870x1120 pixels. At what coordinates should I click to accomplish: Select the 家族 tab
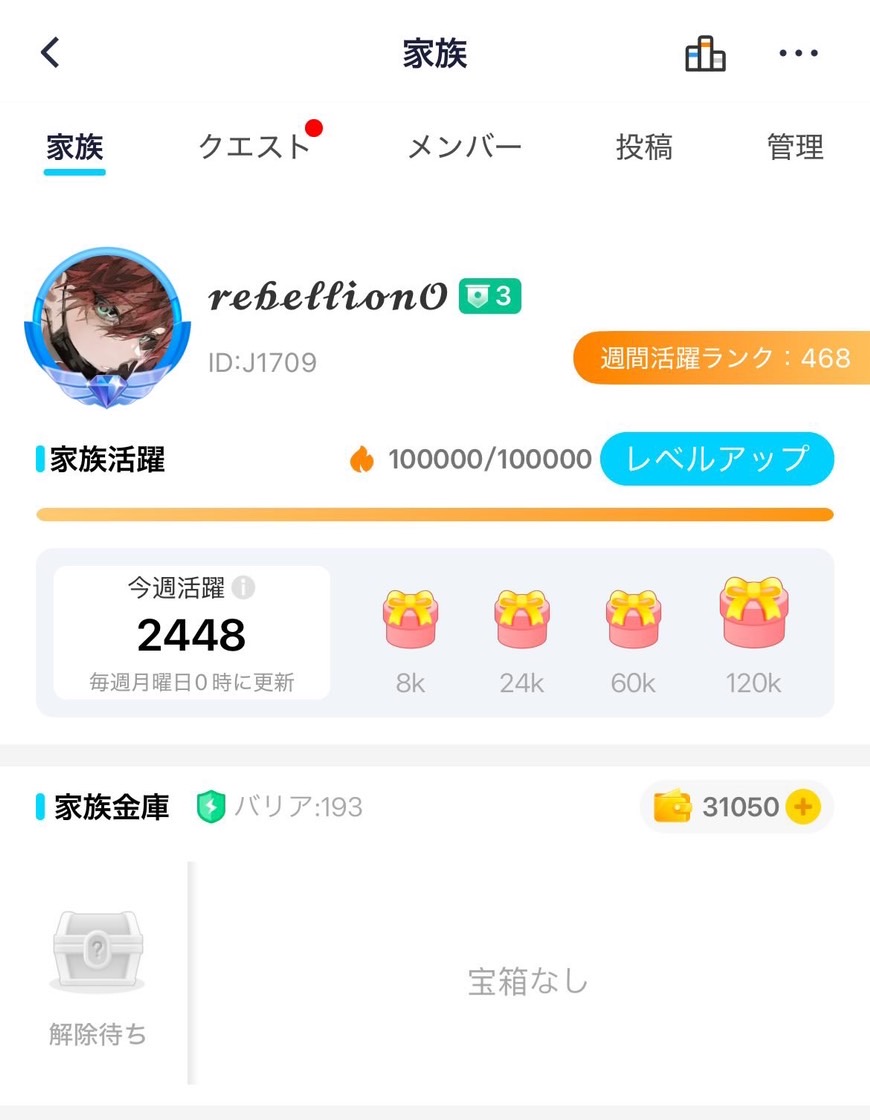75,148
